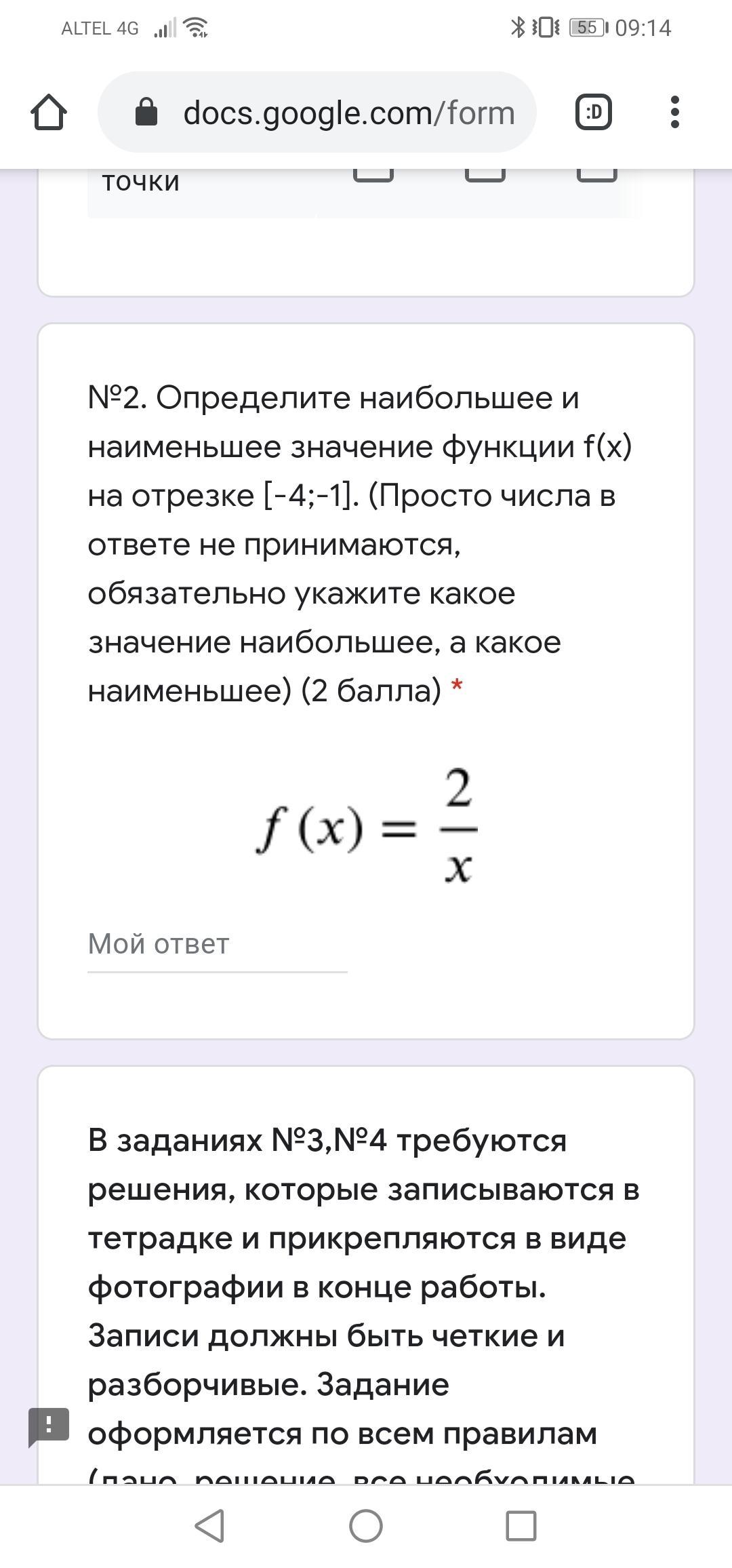Open recent apps from navigation bar

pyautogui.click(x=521, y=1526)
